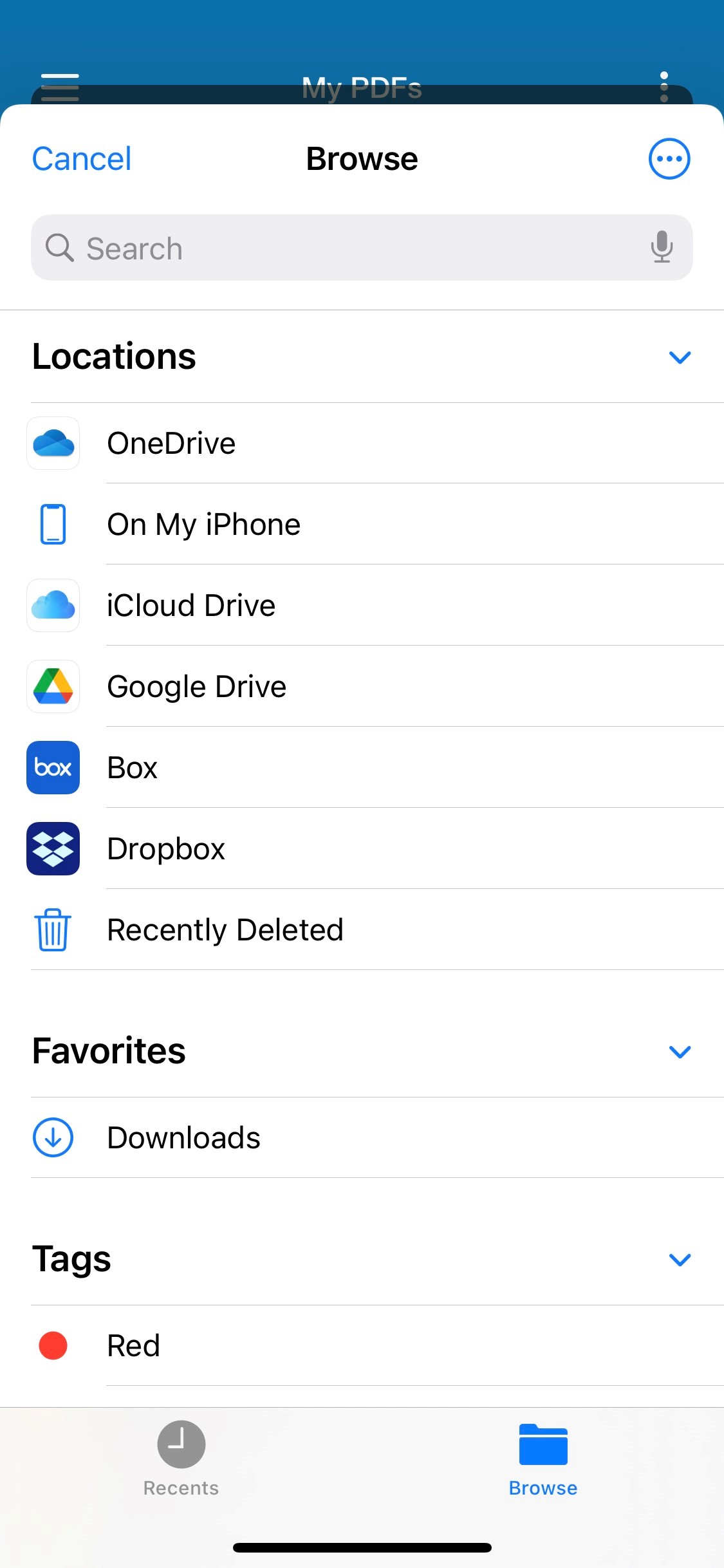Select the Red tag color dot

pos(53,1345)
